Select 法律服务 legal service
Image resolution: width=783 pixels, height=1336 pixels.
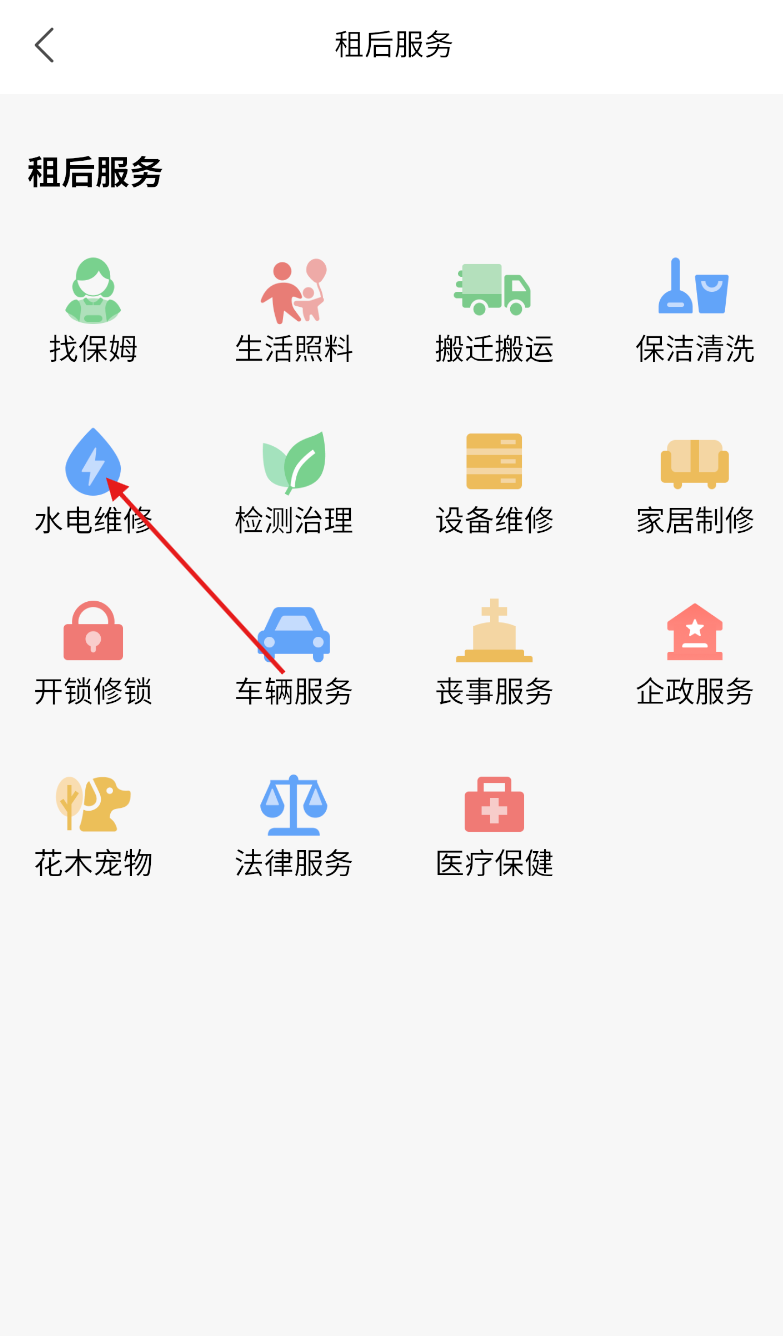tap(294, 825)
